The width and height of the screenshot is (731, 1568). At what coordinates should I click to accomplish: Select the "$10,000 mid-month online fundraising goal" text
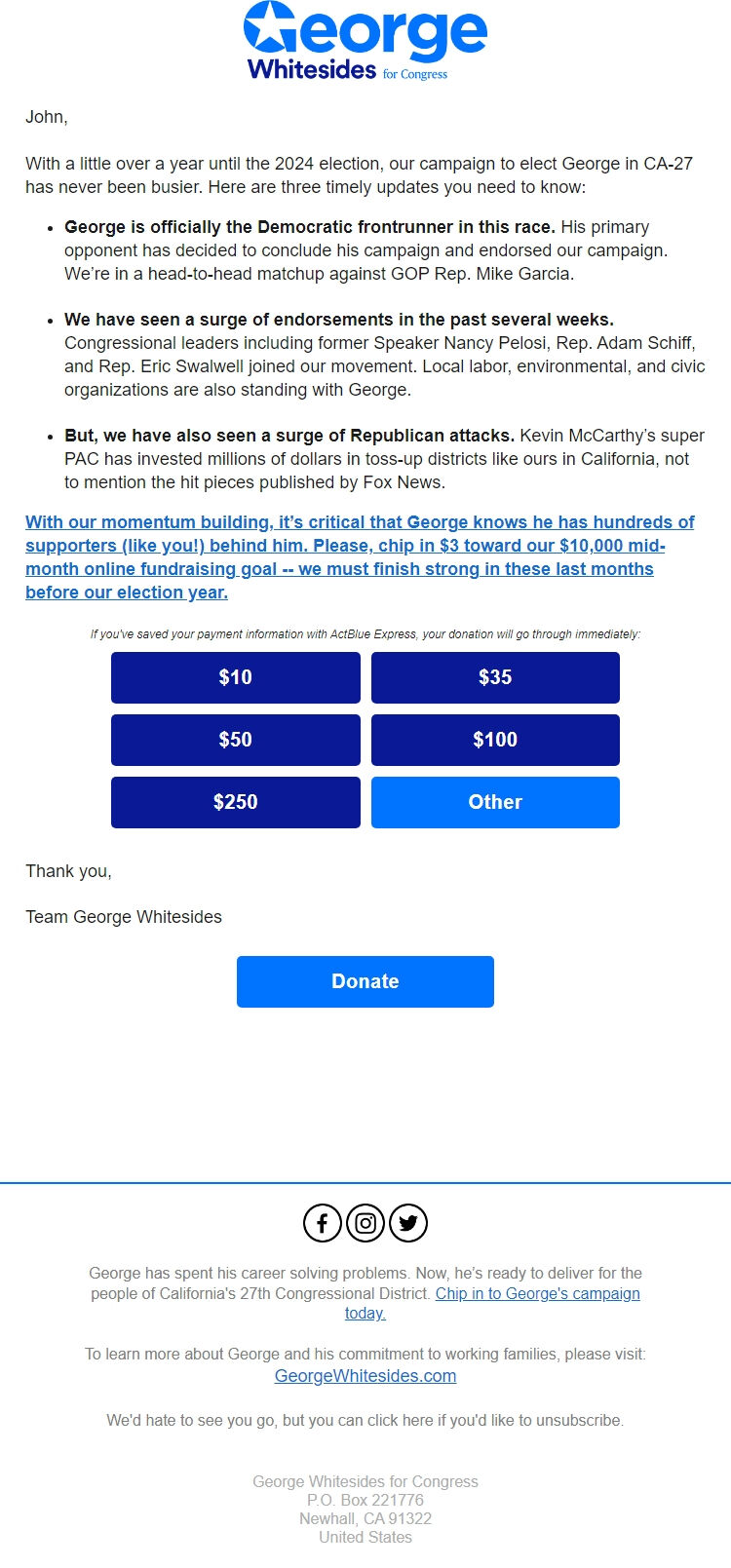tap(595, 545)
